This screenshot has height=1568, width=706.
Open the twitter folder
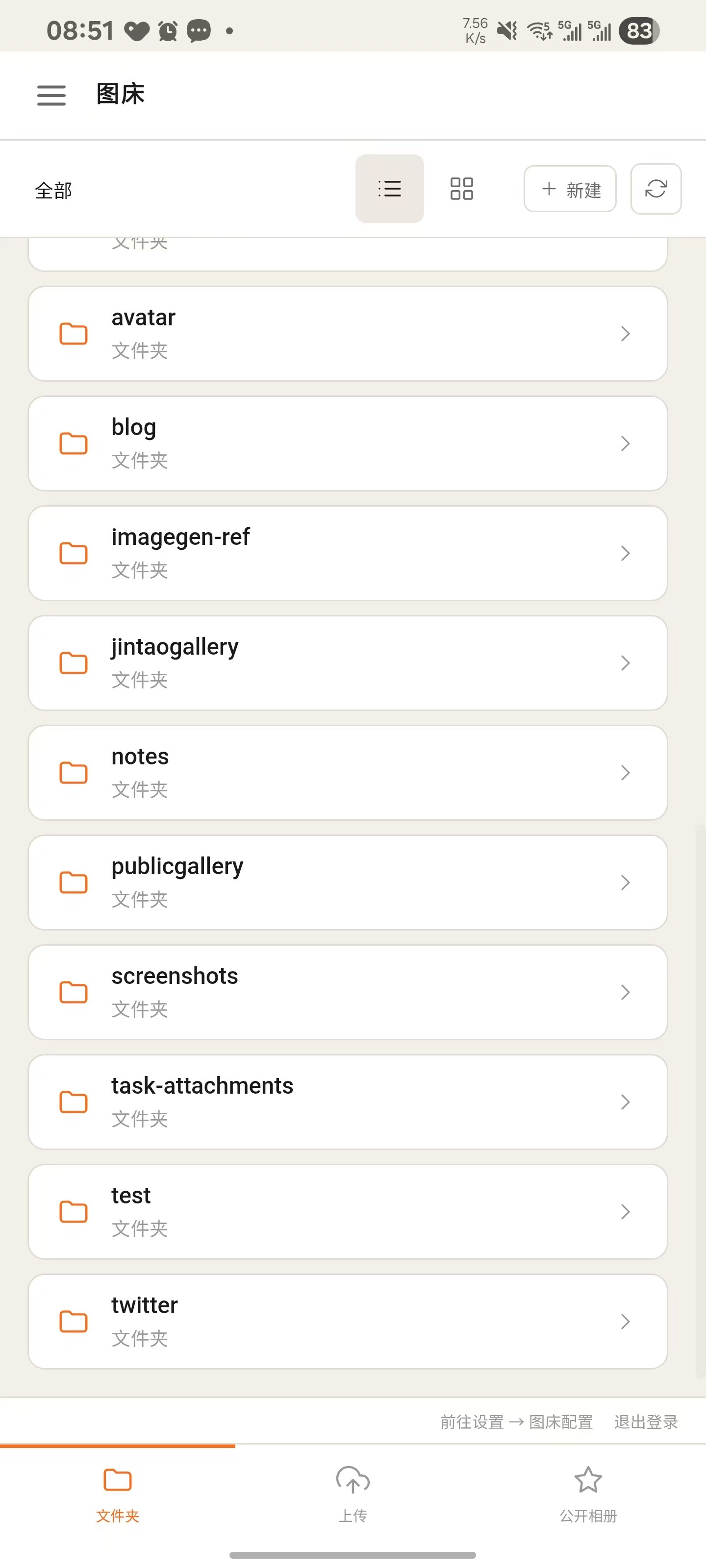click(348, 1322)
